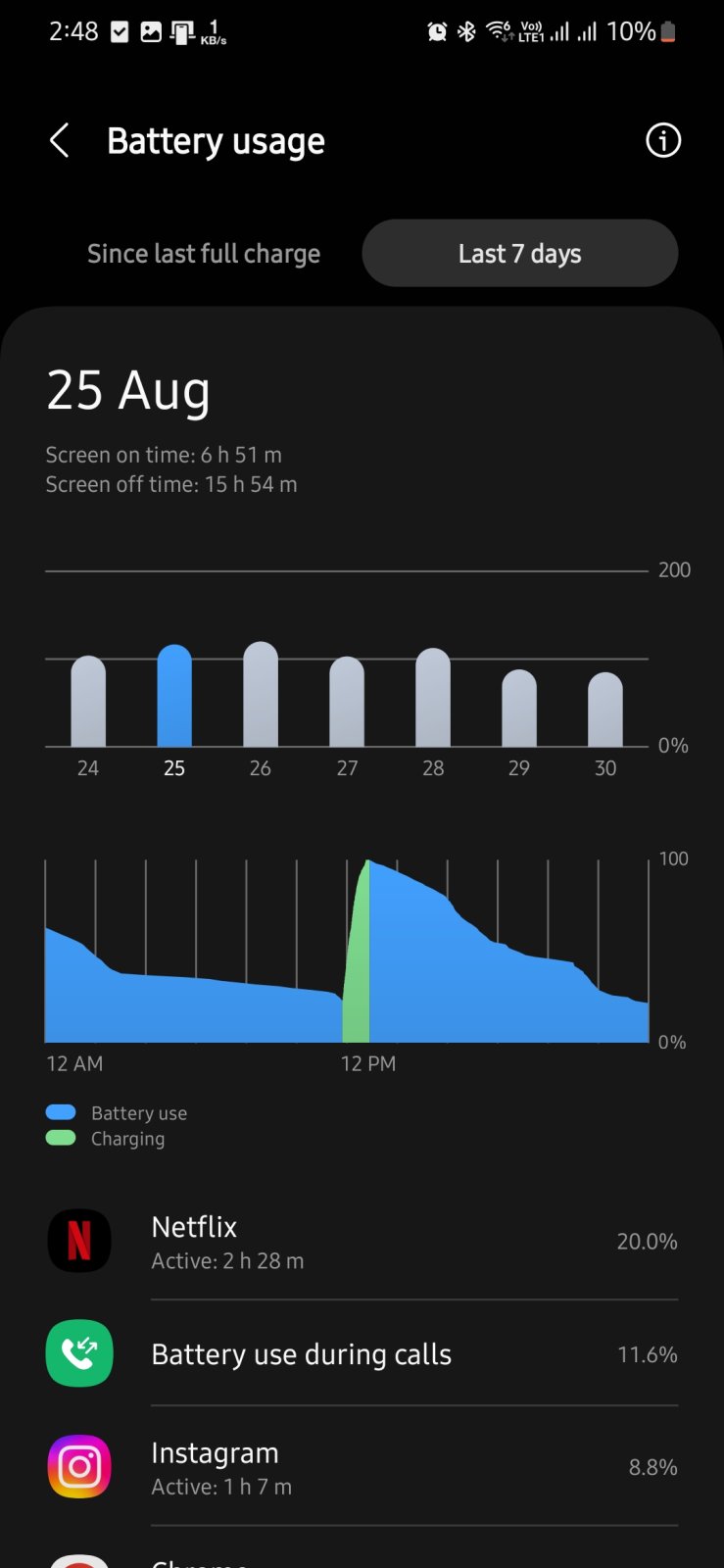Select the bar for day 26

coord(261,694)
